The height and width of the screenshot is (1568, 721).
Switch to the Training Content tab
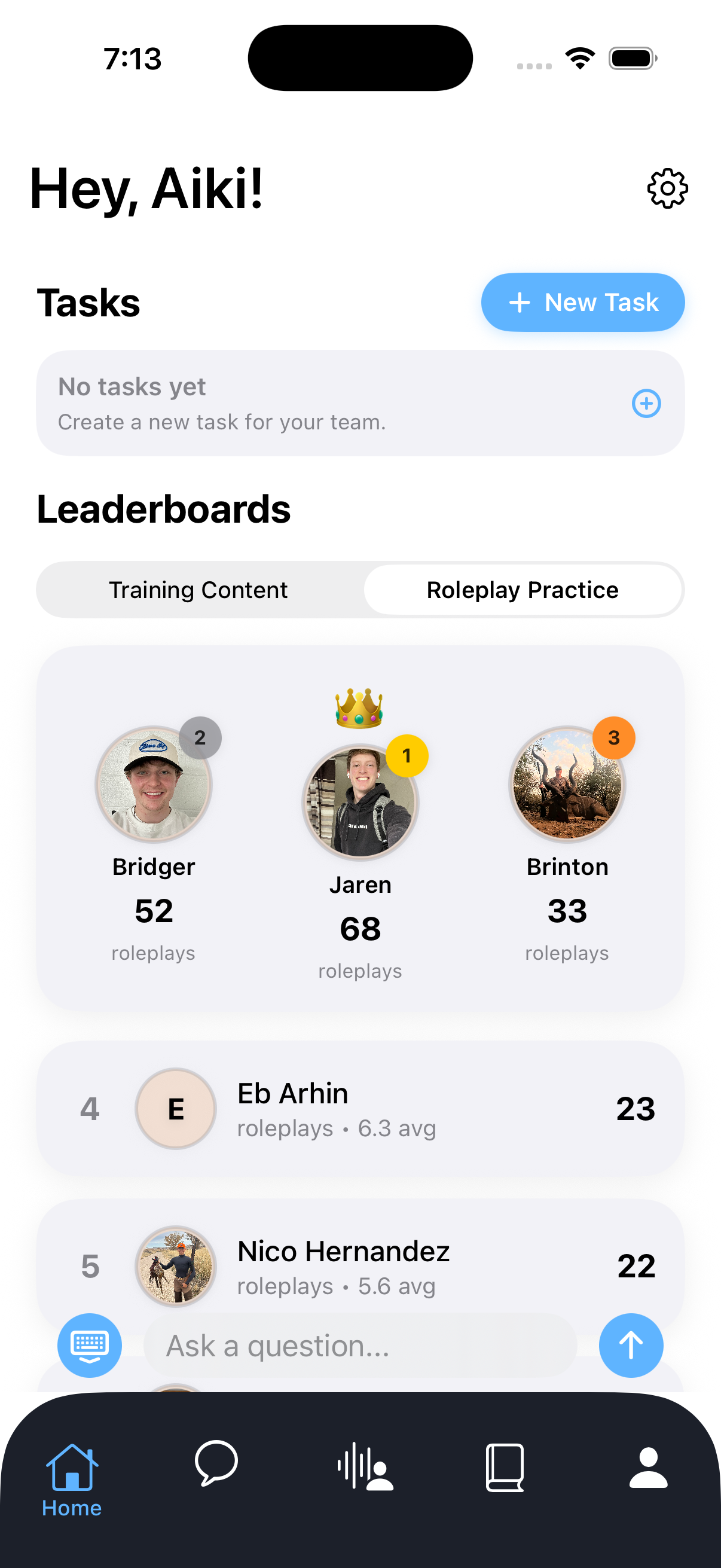pos(199,589)
